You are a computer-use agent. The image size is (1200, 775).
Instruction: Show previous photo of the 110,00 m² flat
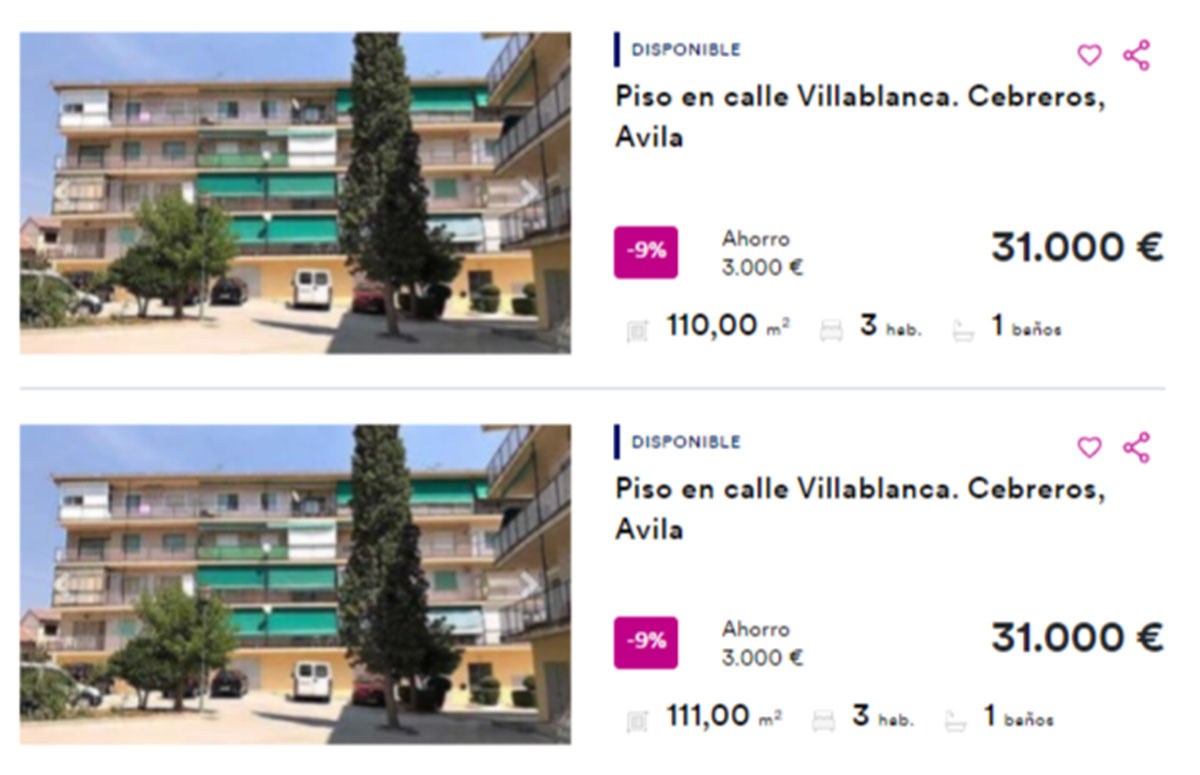[62, 193]
